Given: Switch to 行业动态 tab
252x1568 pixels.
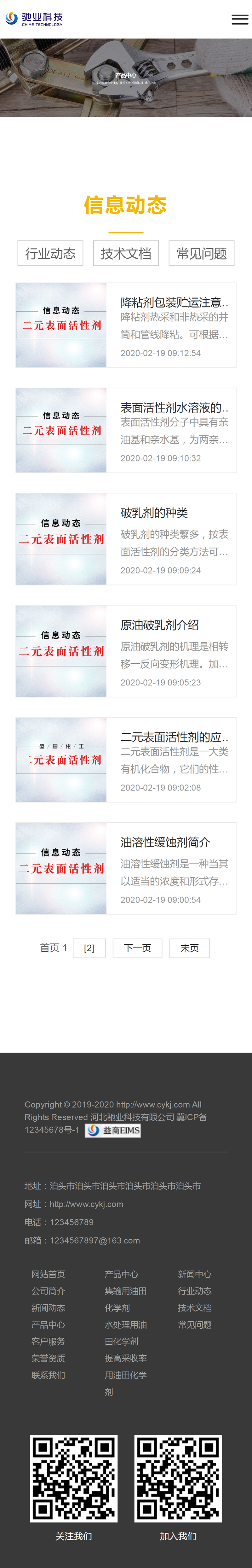Looking at the screenshot, I should (x=50, y=253).
